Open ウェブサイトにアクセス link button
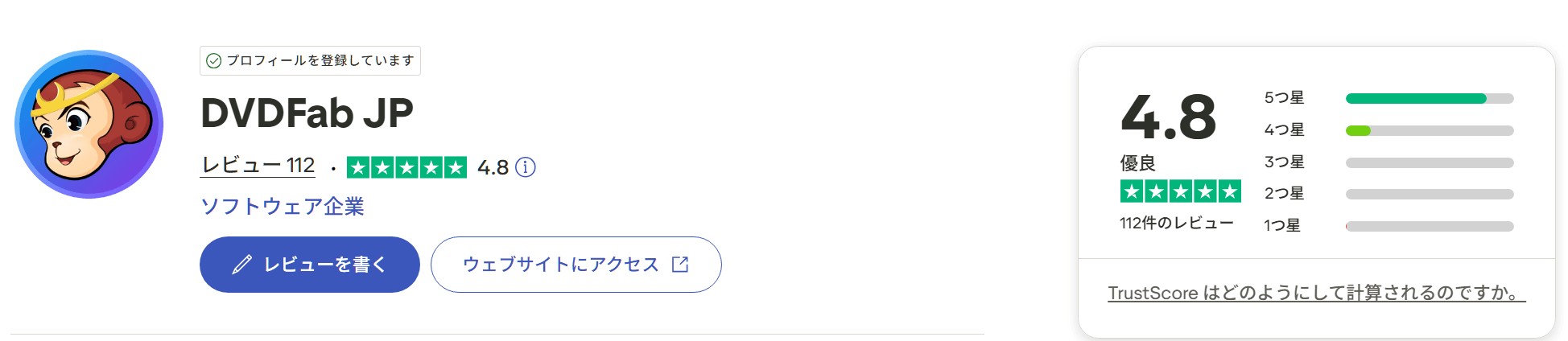The image size is (1568, 341). 576,265
